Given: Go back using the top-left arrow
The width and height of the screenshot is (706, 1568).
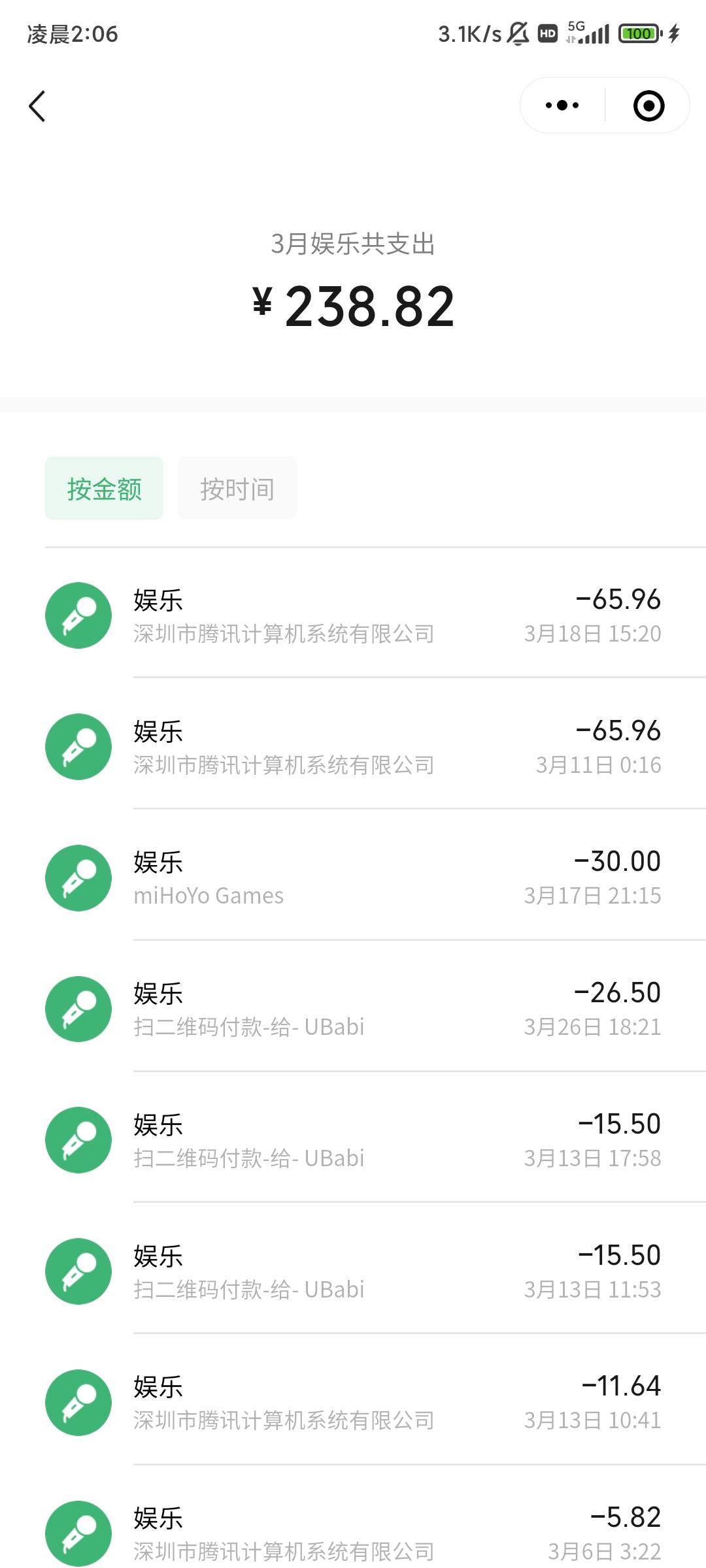Looking at the screenshot, I should pos(37,106).
